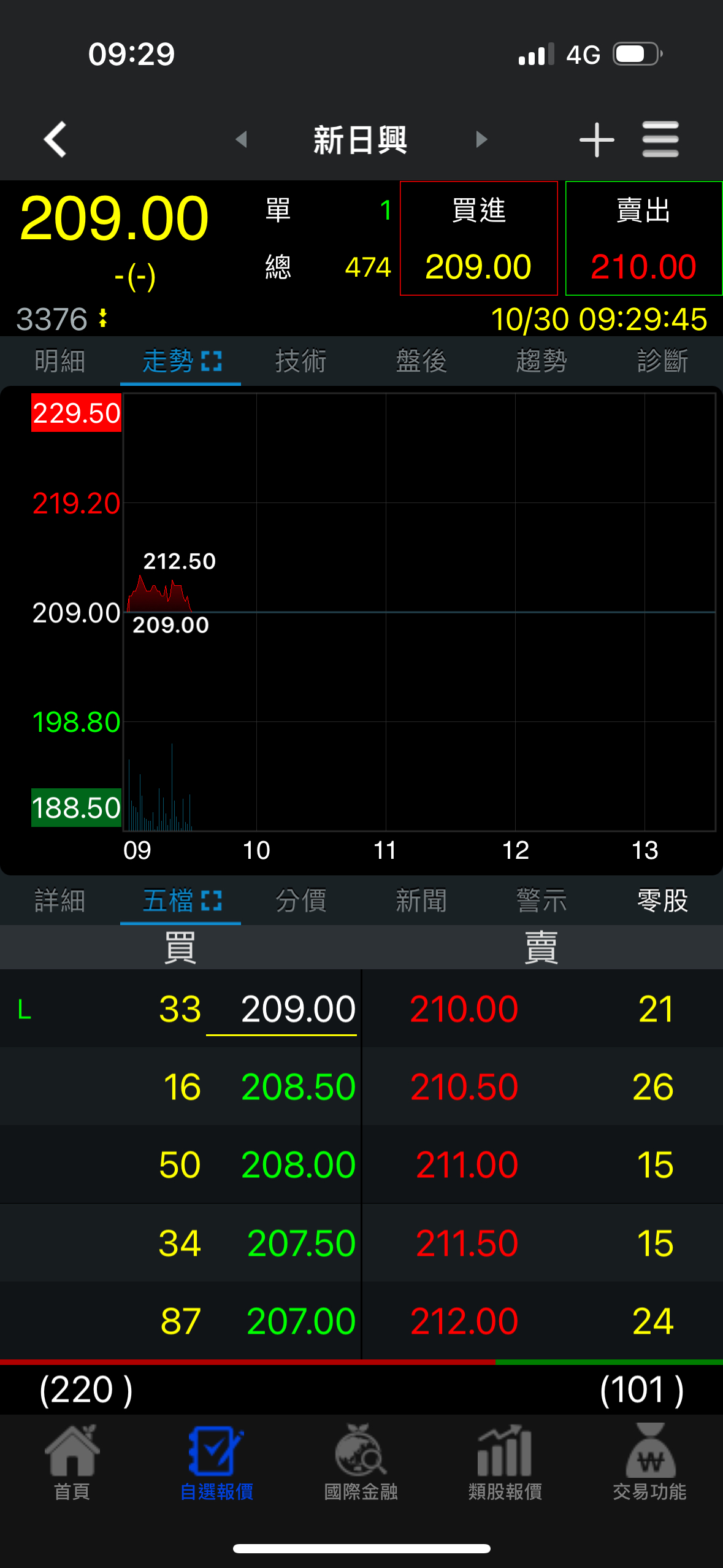This screenshot has height=1568, width=723.
Task: Open the 技術 technical chart tab
Action: tap(300, 361)
